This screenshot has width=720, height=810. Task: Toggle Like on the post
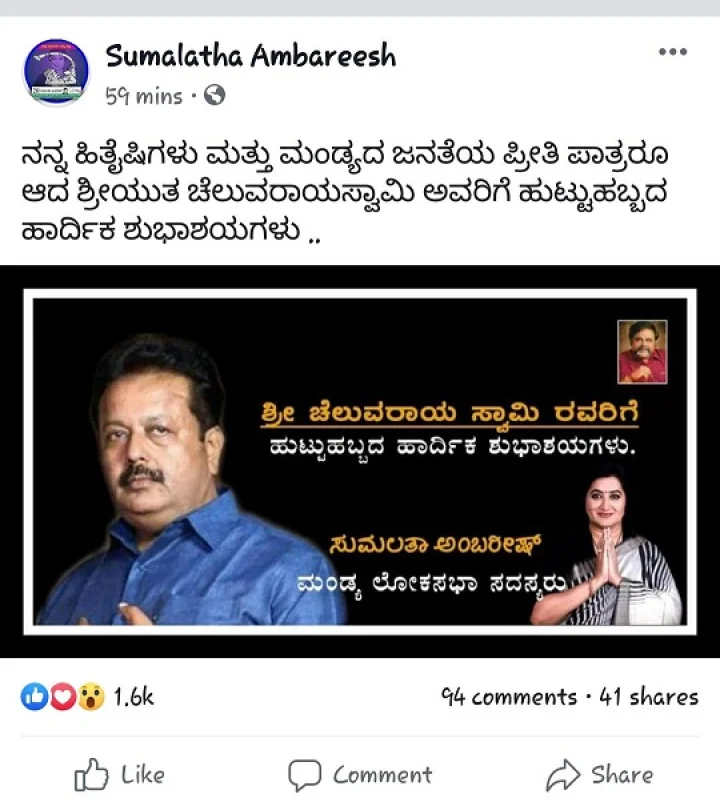pyautogui.click(x=120, y=773)
